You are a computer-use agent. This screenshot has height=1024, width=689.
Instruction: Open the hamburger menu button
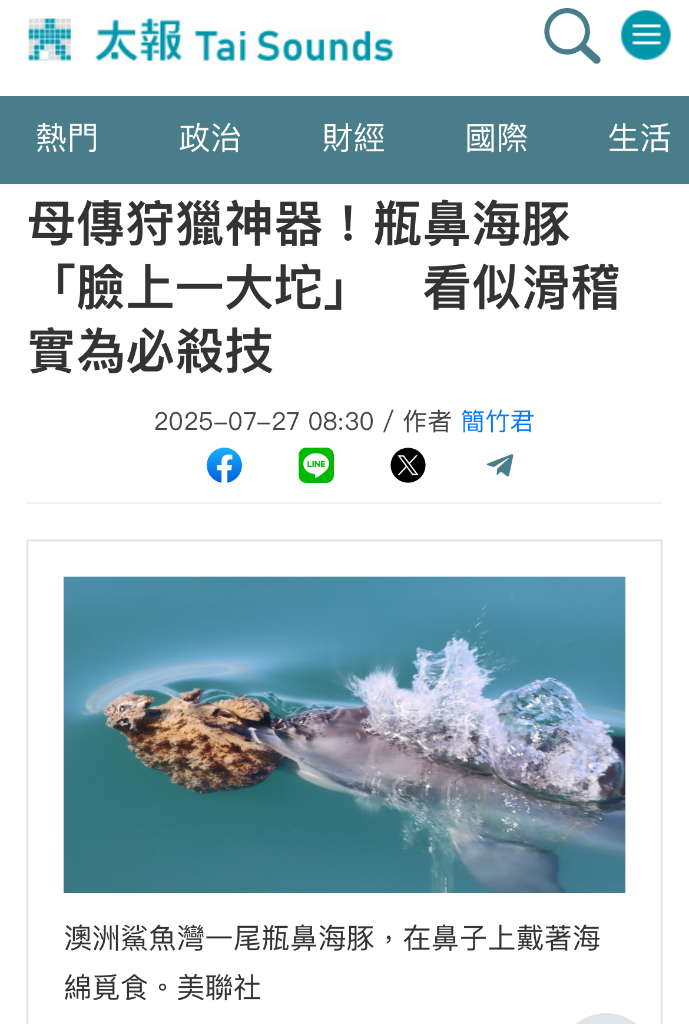click(645, 36)
